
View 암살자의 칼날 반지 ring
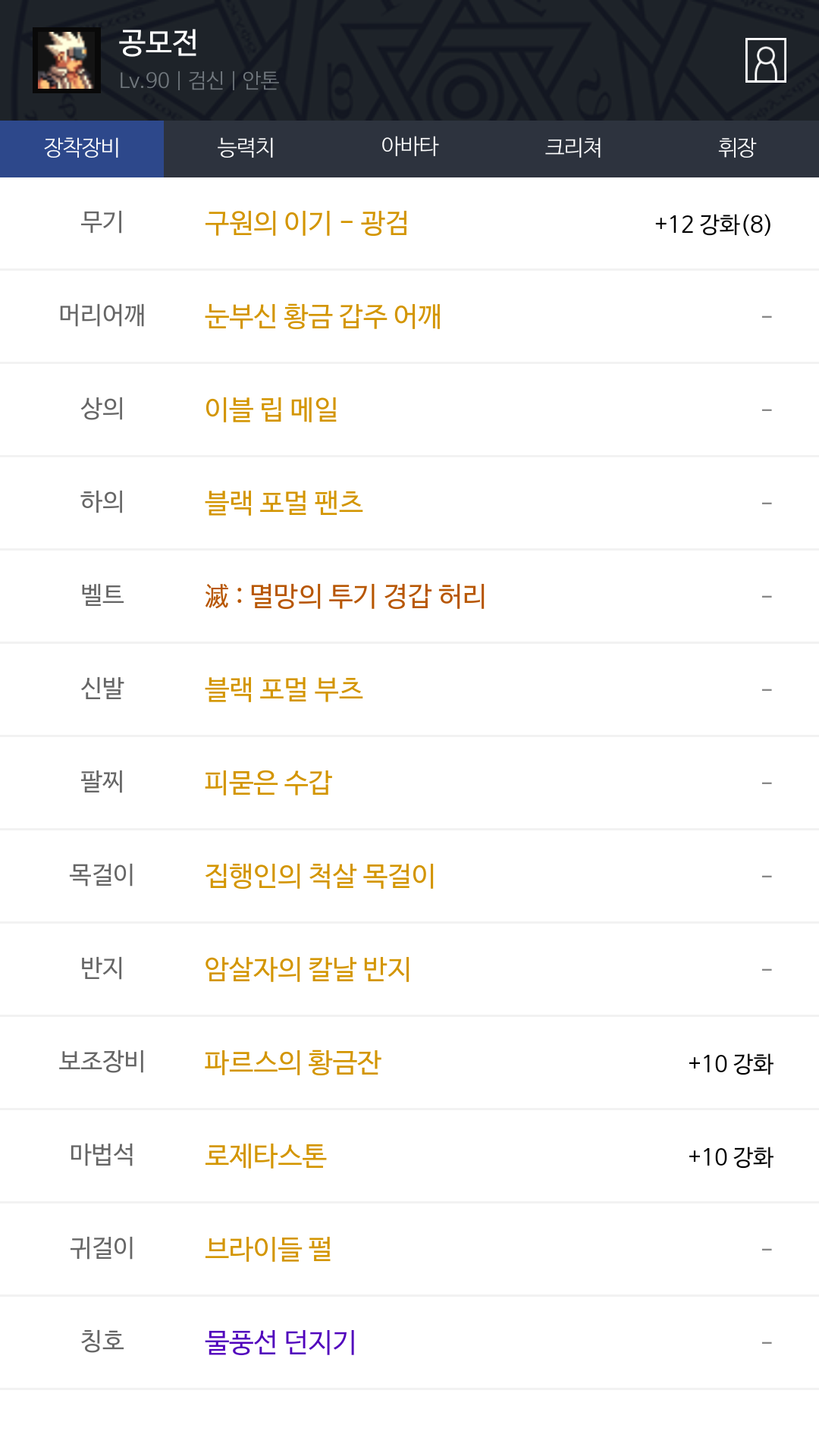click(308, 969)
